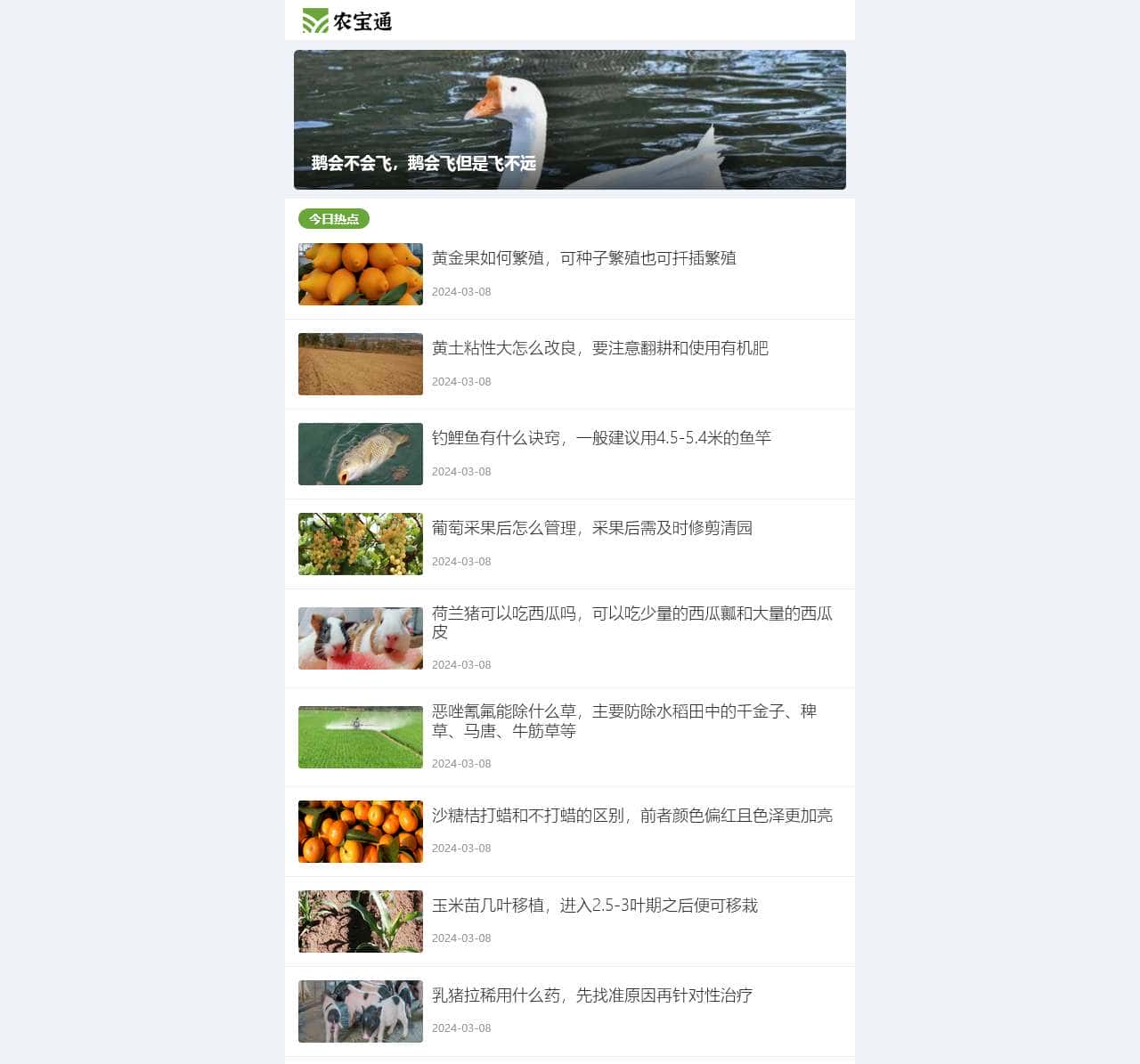Open 乳猪拉稀 medicine article
Viewport: 1140px width, 1064px height.
[x=591, y=995]
